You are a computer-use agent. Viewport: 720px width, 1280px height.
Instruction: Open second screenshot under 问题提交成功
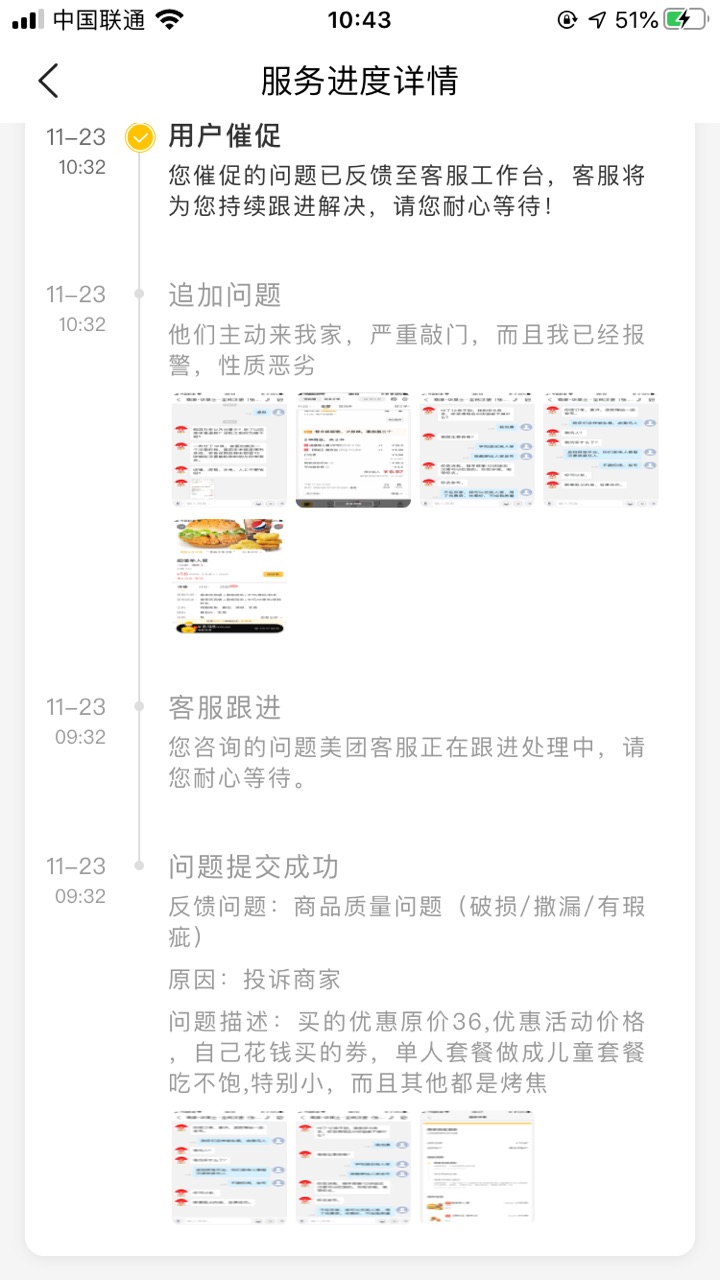coord(353,1166)
